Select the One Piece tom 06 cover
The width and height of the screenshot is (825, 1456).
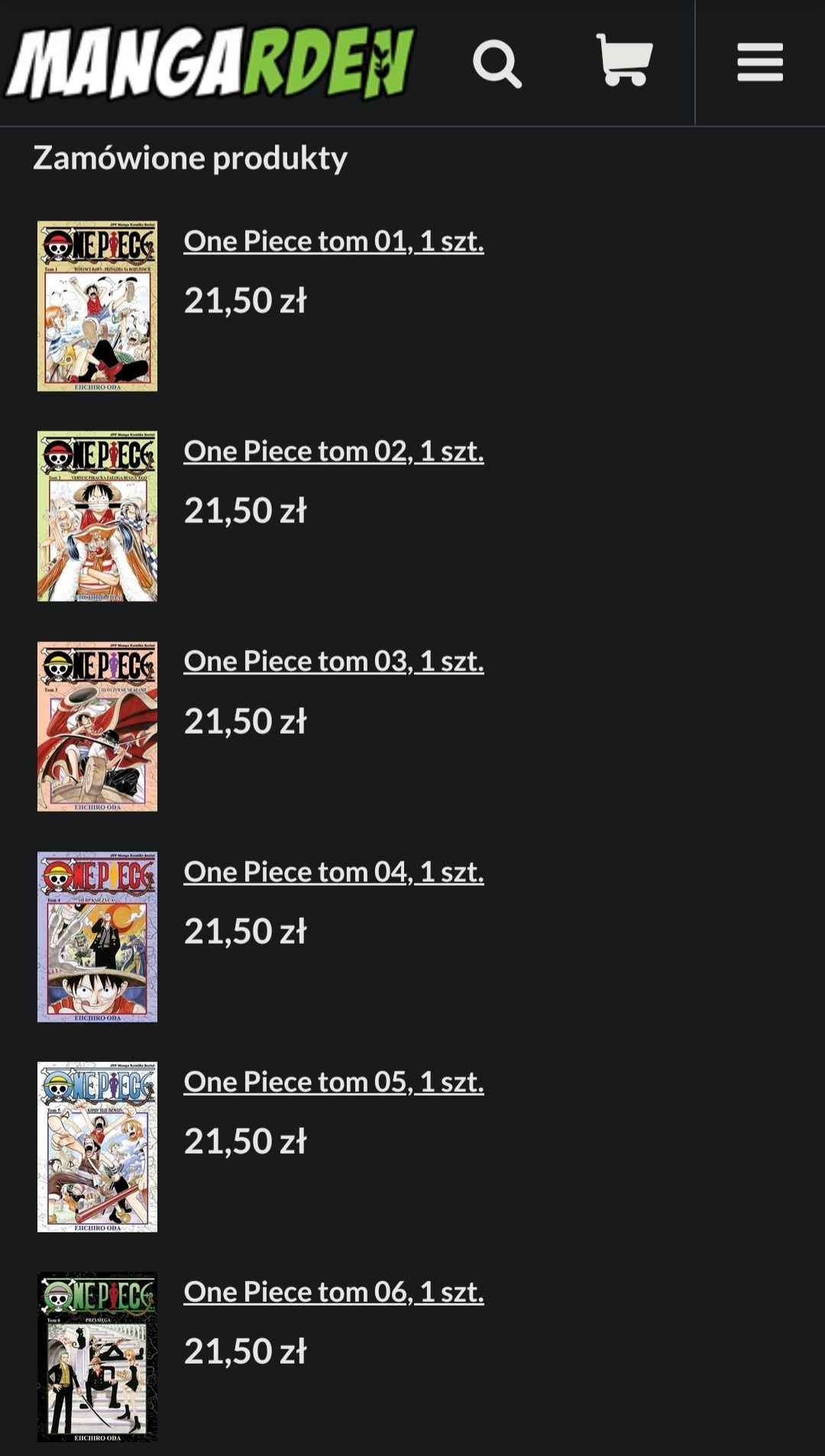click(97, 1357)
